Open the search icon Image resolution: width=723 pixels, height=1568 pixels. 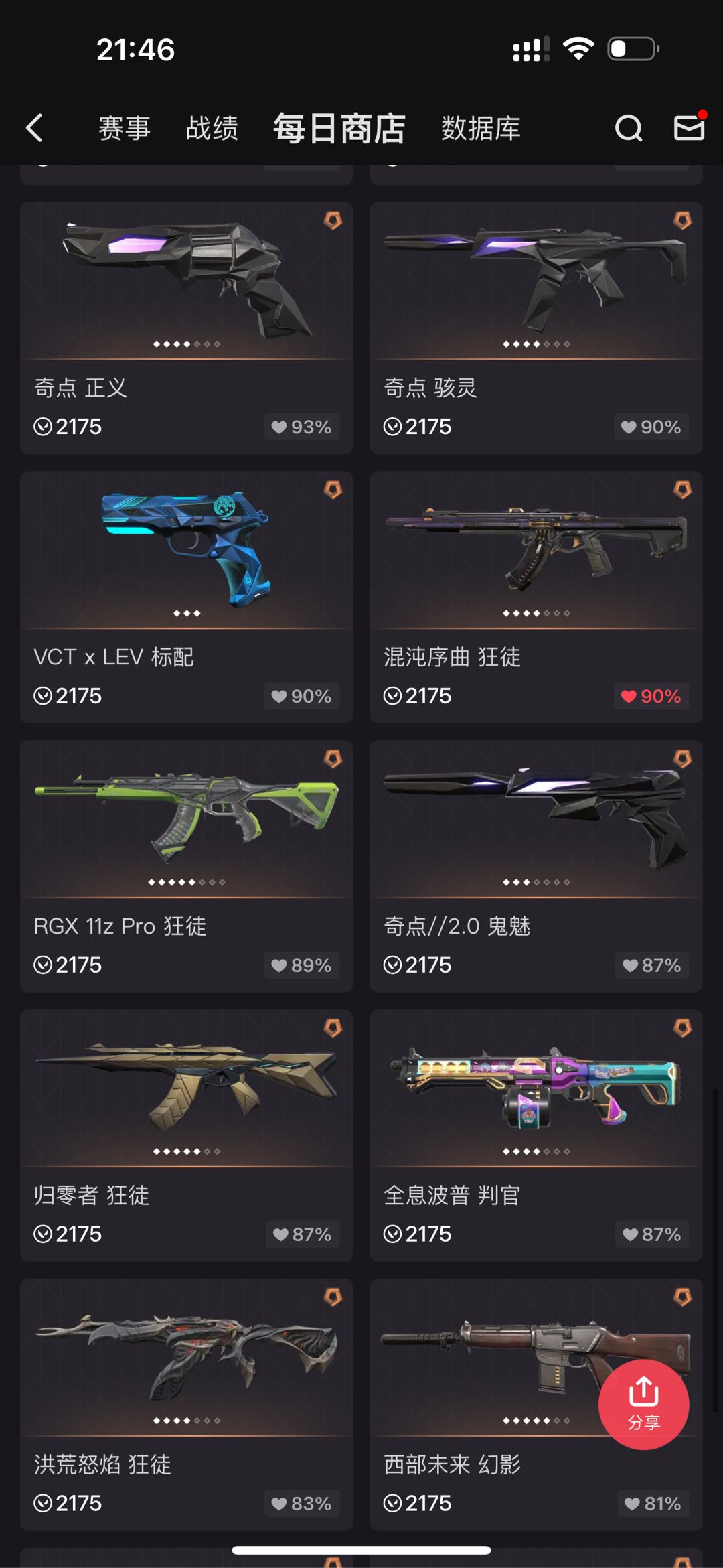[628, 127]
